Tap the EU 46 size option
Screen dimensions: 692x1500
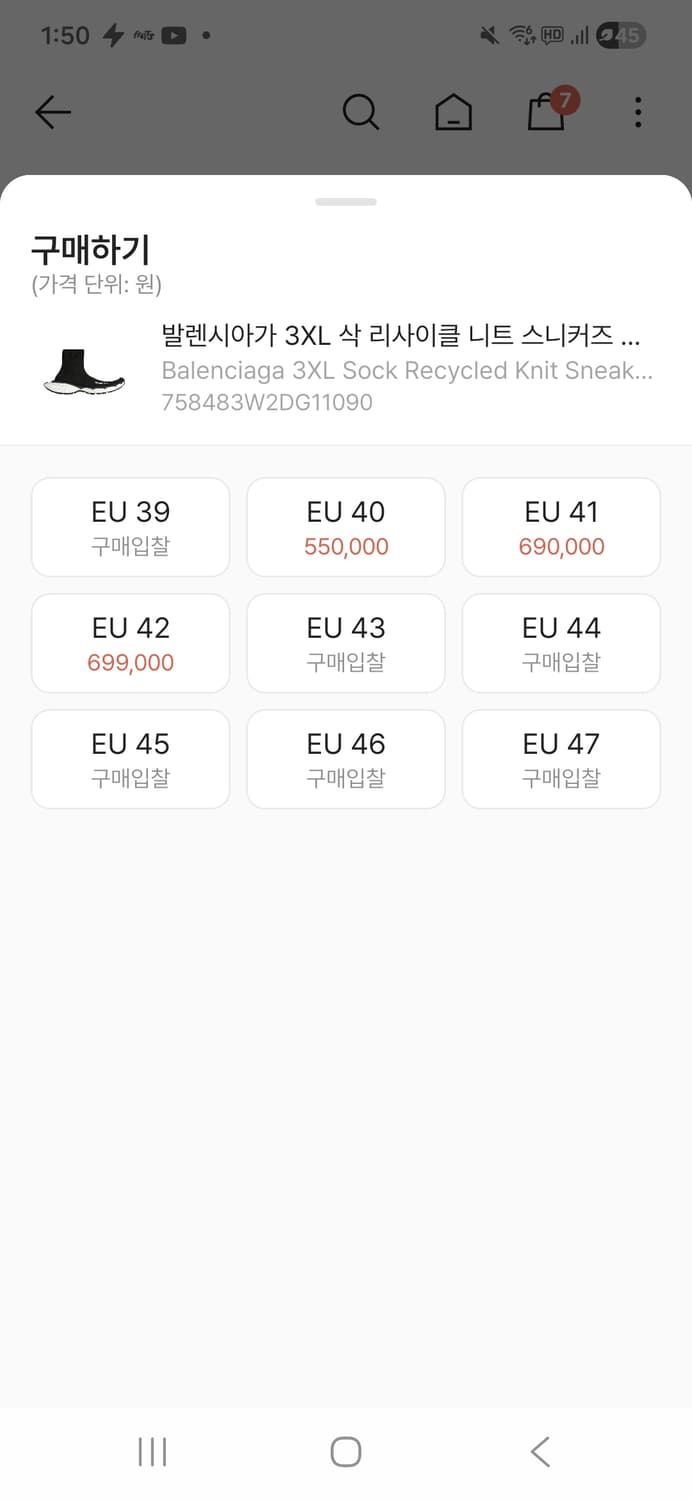pos(346,759)
